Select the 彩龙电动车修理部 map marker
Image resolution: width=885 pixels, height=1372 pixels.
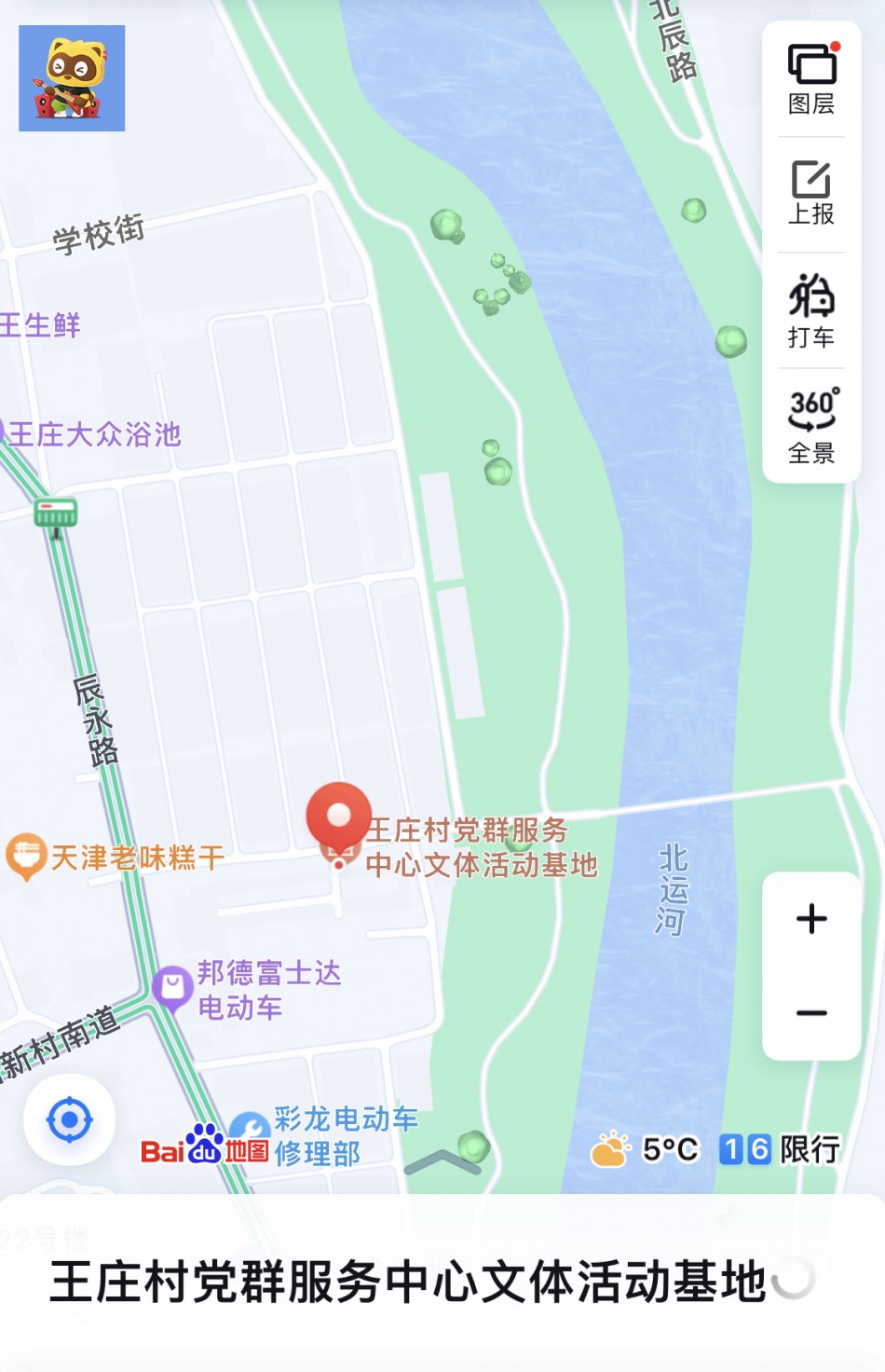pos(250,1128)
